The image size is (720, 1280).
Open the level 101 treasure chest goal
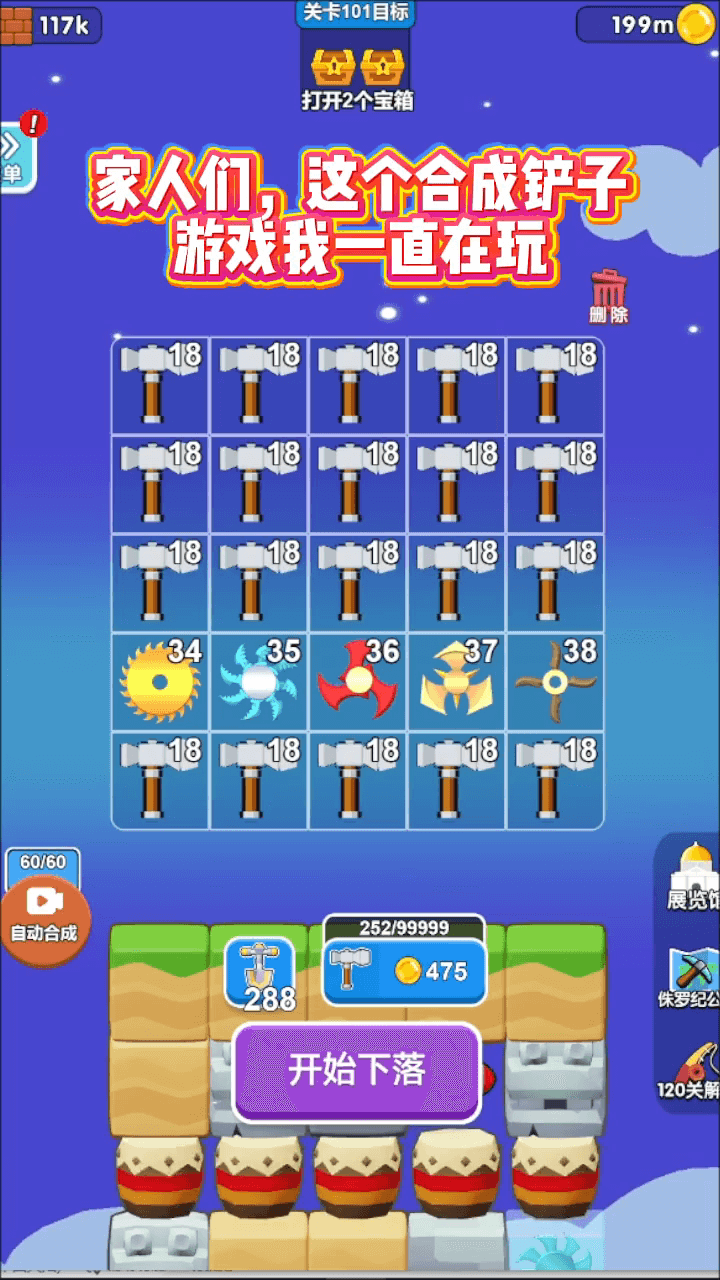[357, 70]
